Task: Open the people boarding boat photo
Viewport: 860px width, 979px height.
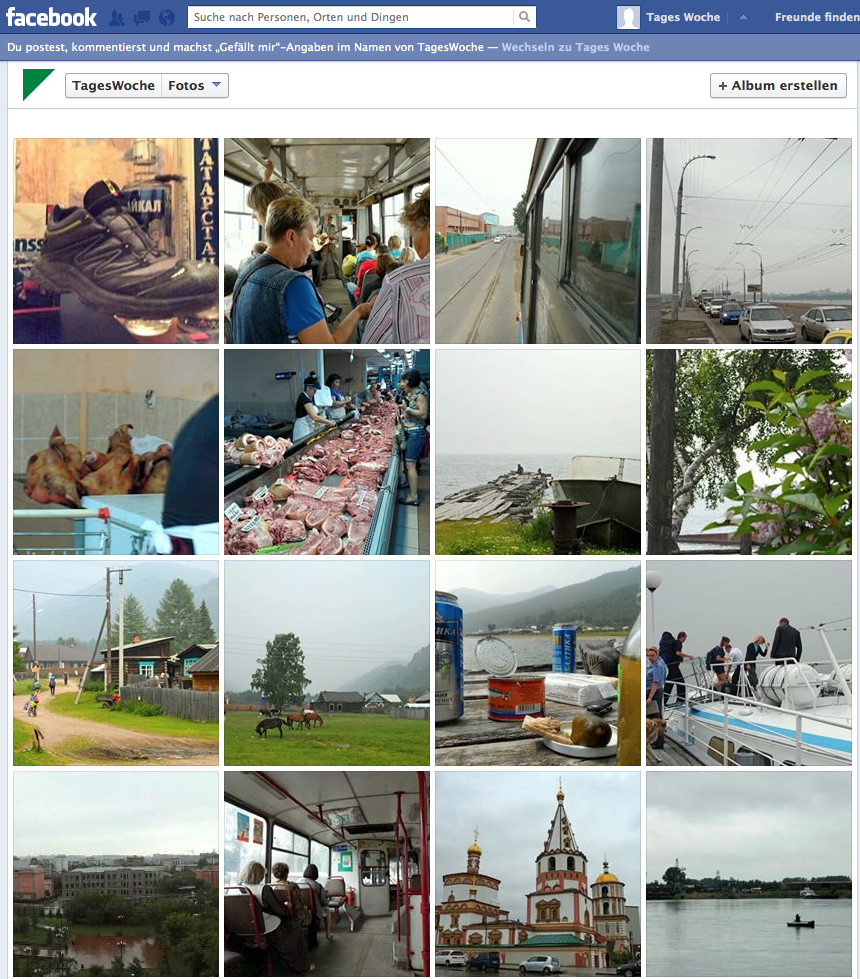Action: click(x=749, y=663)
